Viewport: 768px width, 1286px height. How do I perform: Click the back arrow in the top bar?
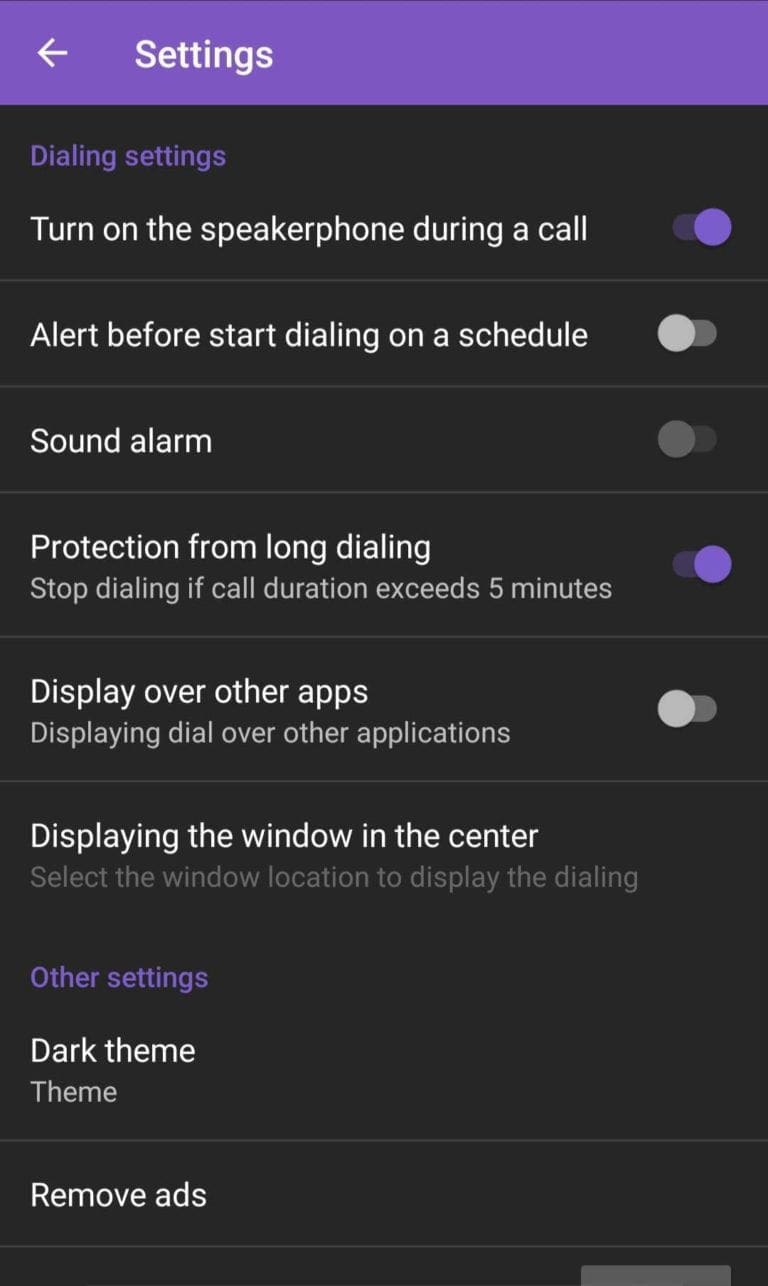[51, 53]
